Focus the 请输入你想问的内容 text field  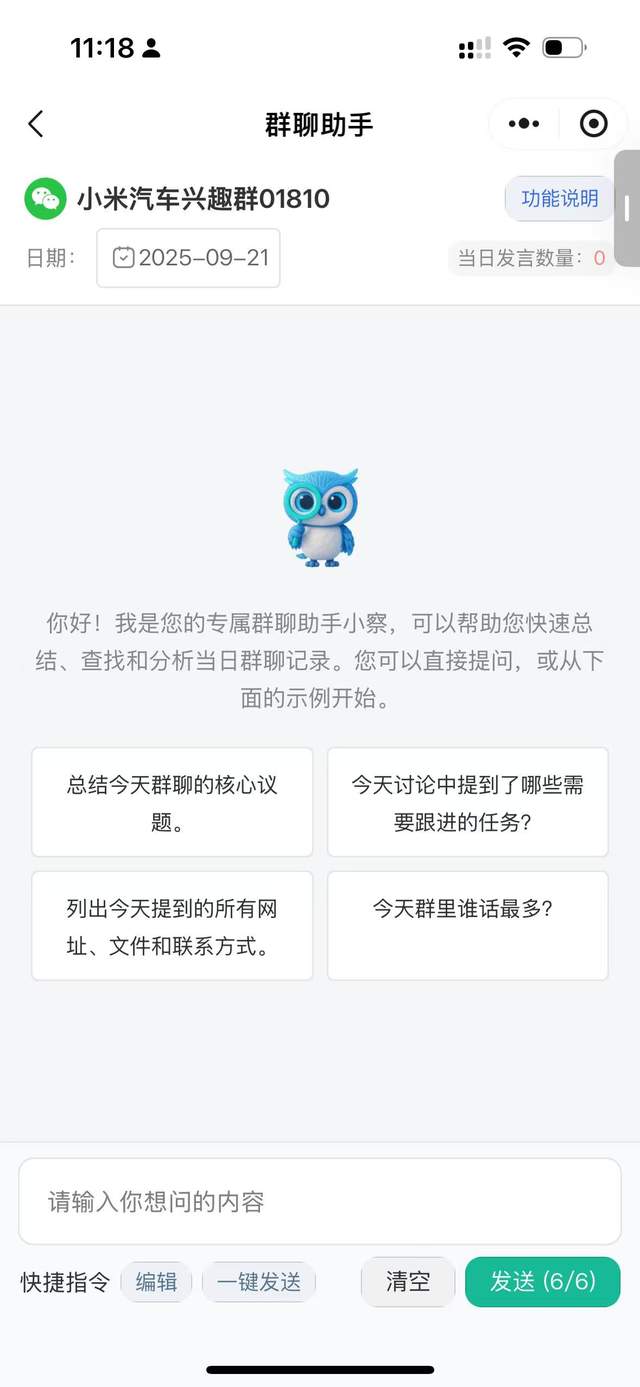(x=320, y=1201)
